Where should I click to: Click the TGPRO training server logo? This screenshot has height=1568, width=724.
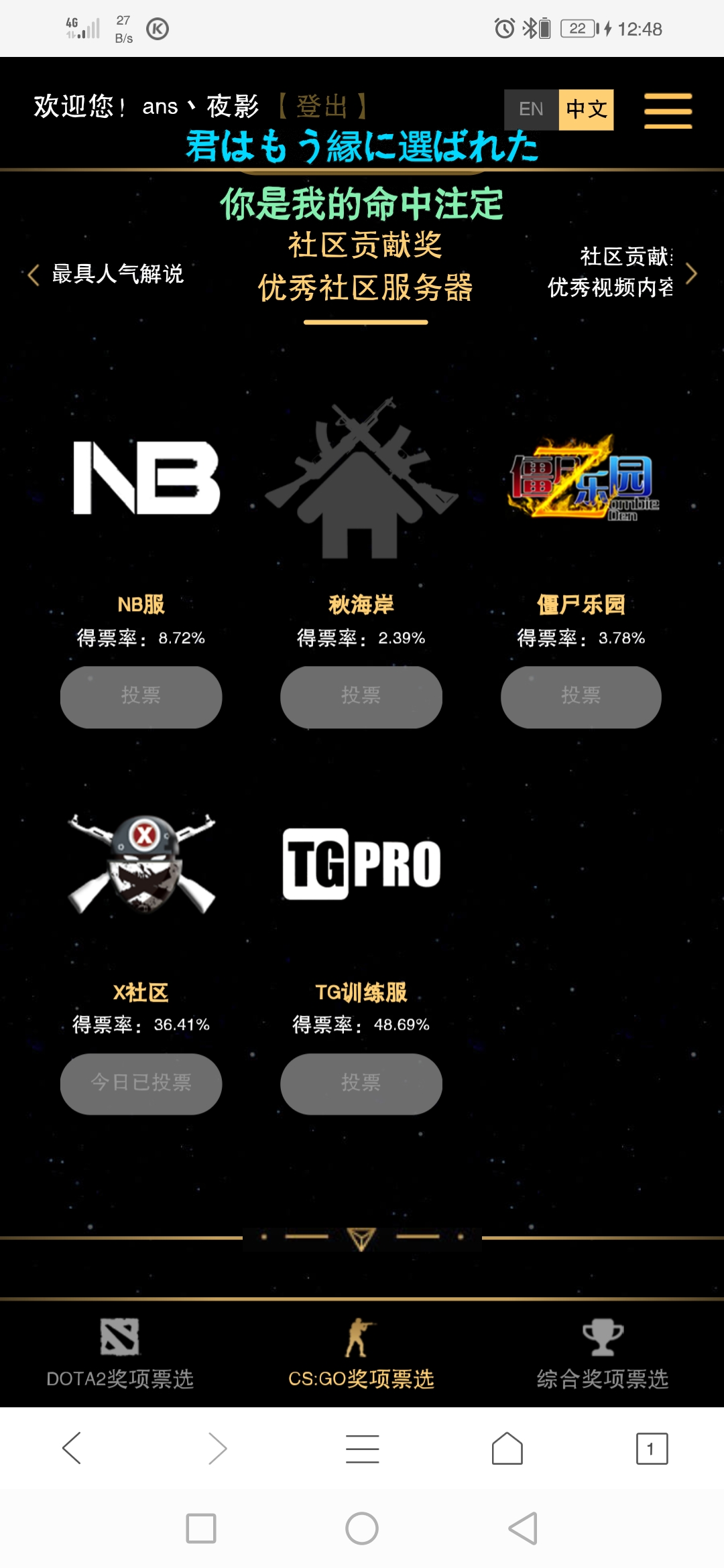[362, 862]
